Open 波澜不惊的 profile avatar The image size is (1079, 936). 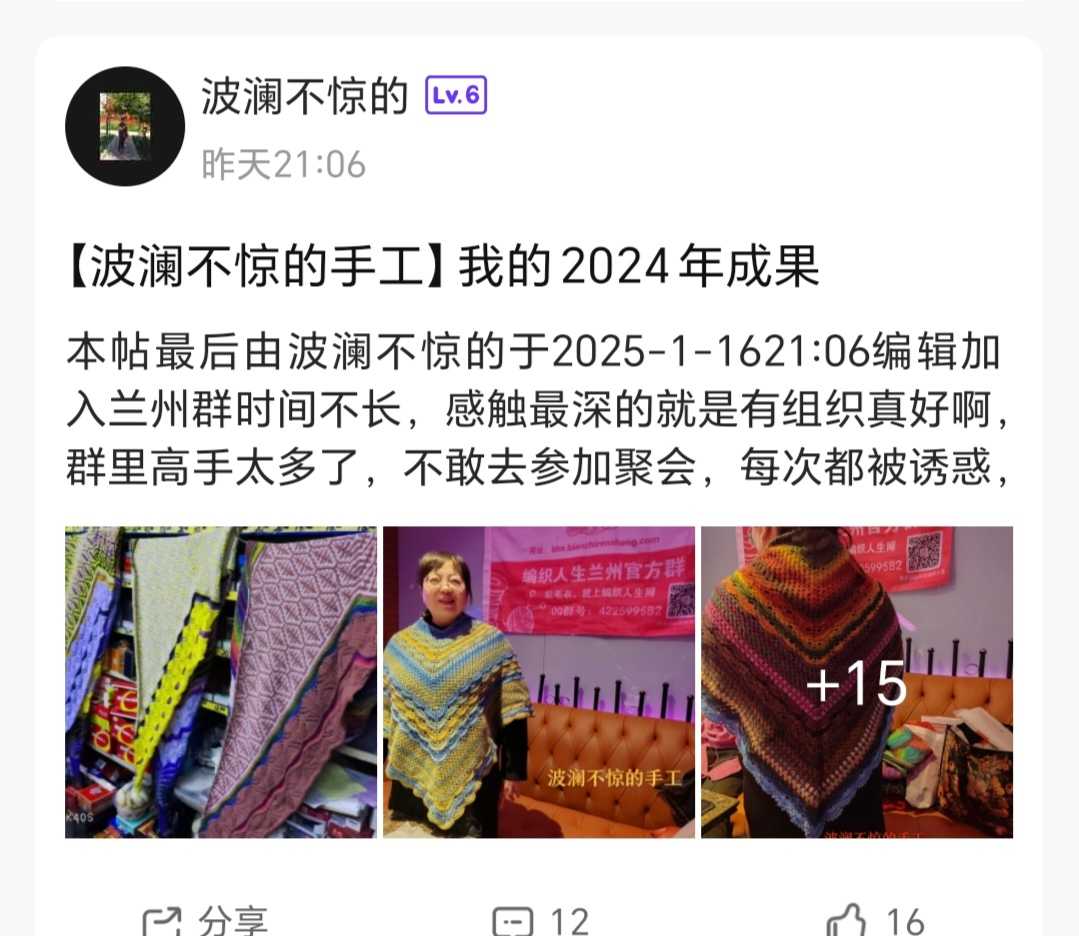click(x=125, y=127)
